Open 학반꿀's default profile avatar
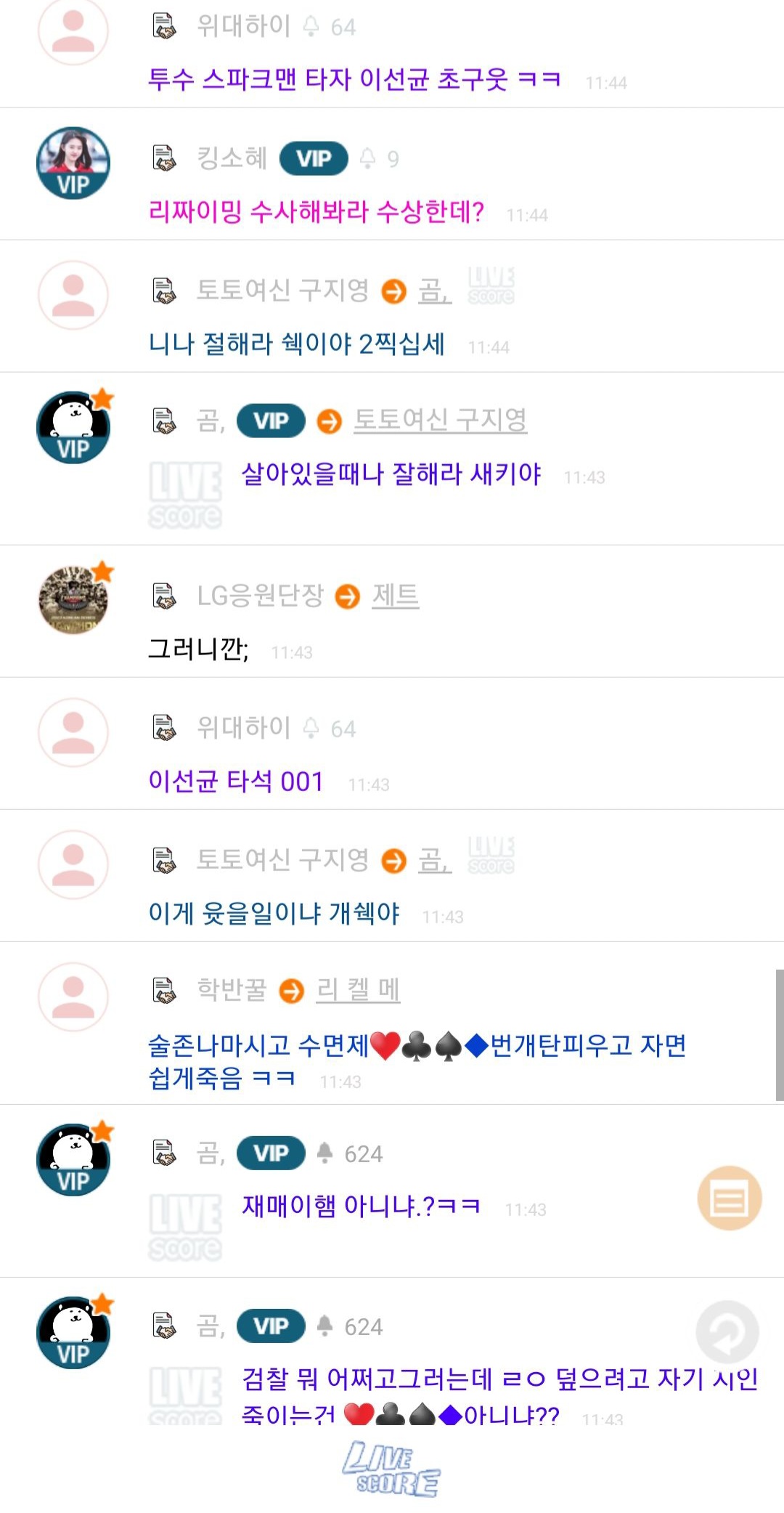 click(73, 997)
